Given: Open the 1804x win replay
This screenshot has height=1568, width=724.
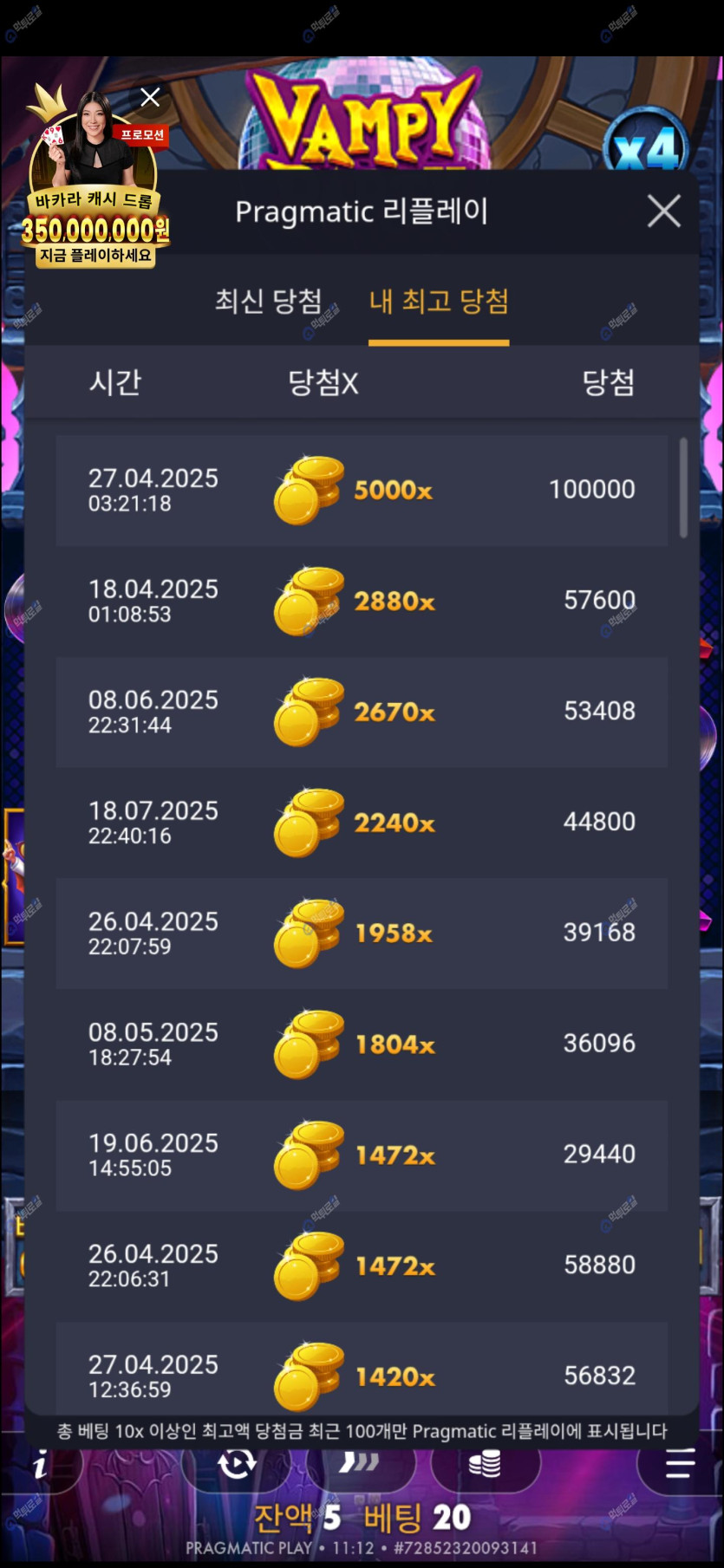Looking at the screenshot, I should tap(362, 1044).
